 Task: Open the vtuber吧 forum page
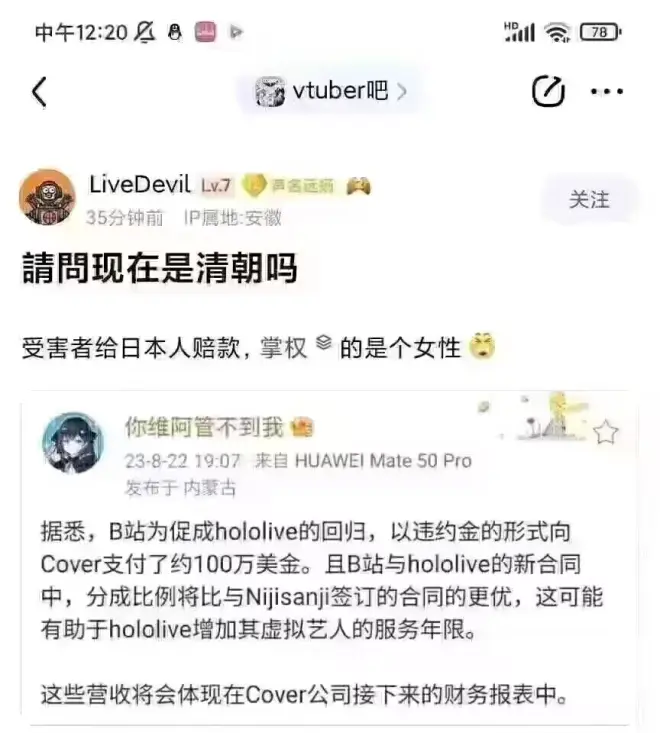coord(331,92)
